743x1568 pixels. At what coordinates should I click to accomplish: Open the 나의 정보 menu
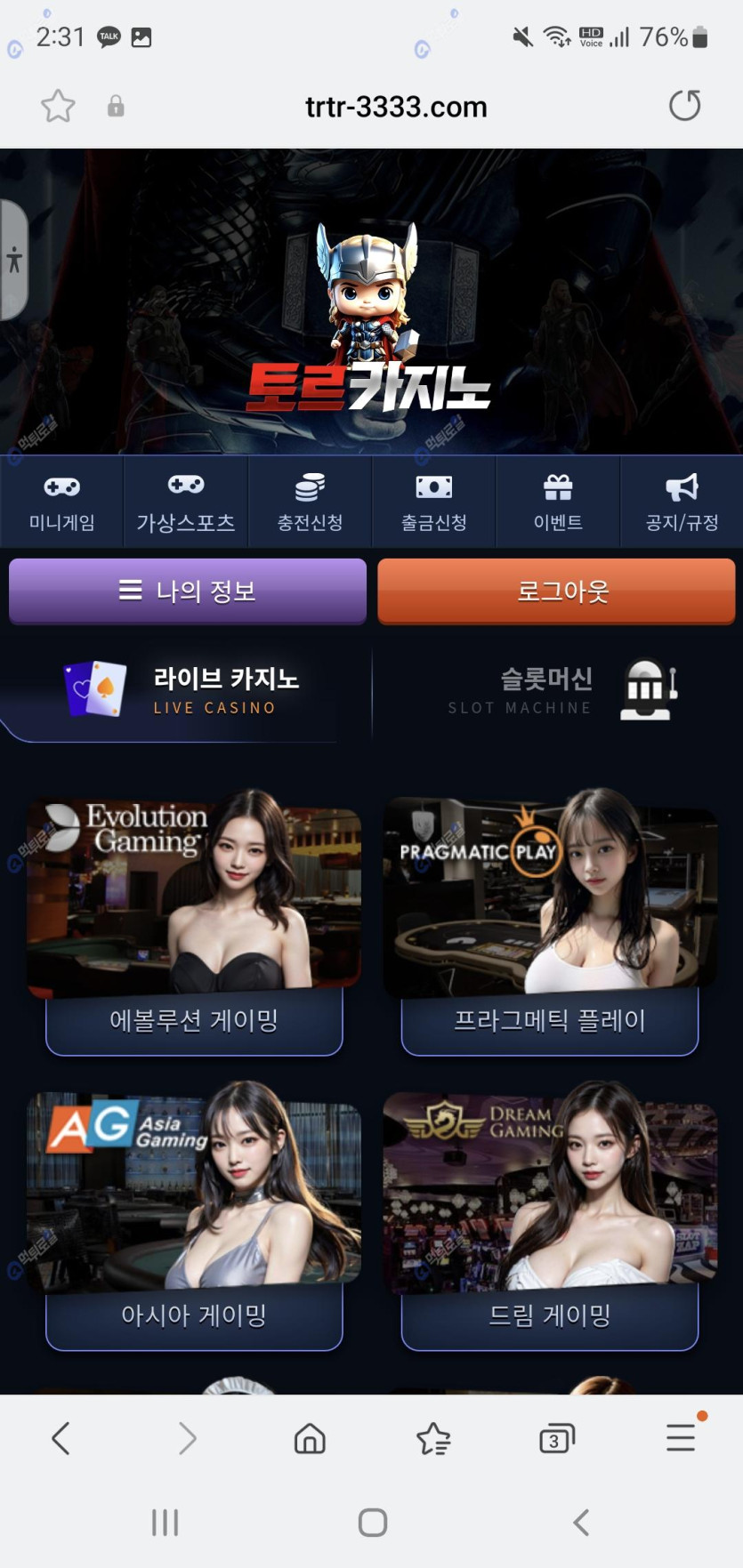(188, 591)
